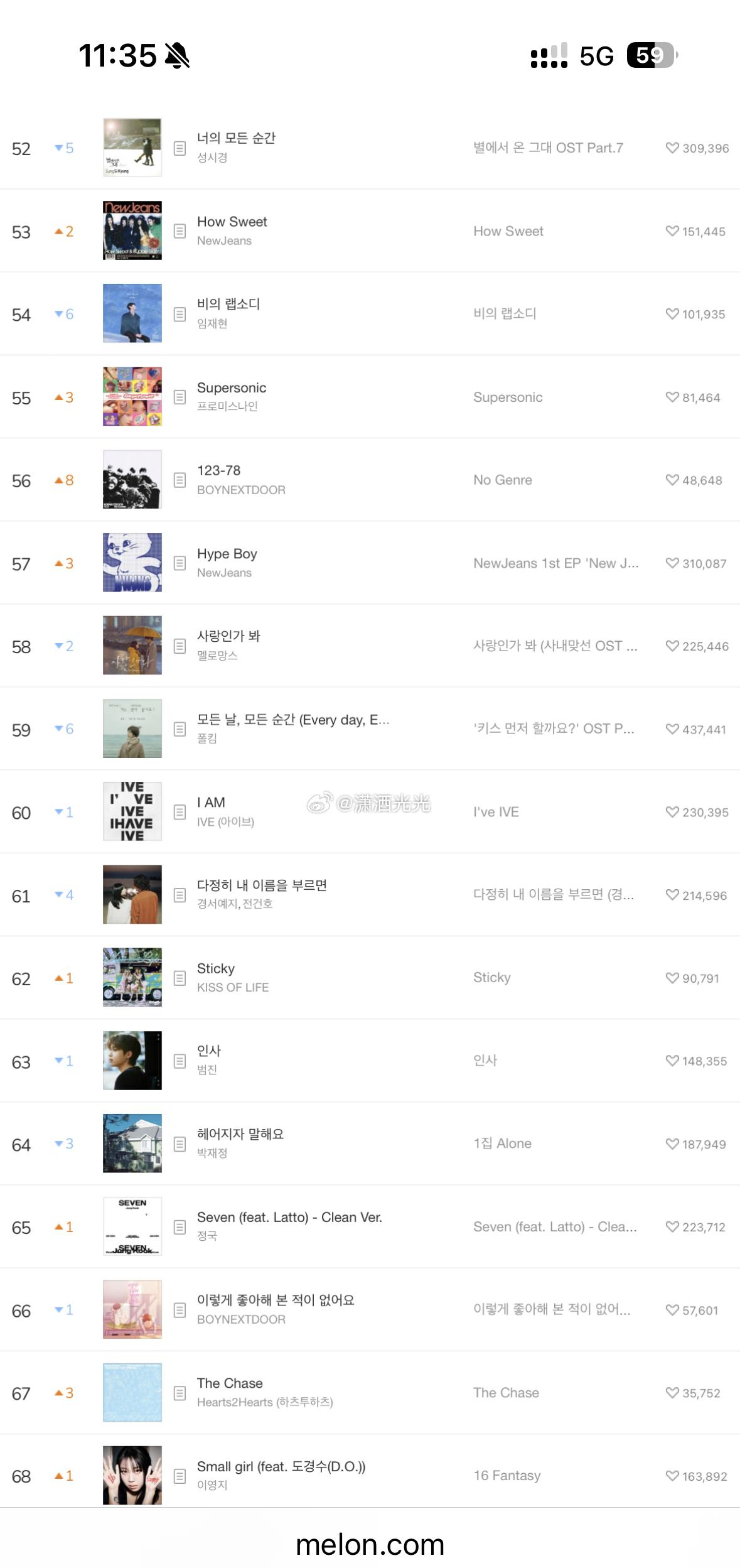740x1568 pixels.
Task: Open the song 비의 랩소디
Action: click(x=228, y=304)
